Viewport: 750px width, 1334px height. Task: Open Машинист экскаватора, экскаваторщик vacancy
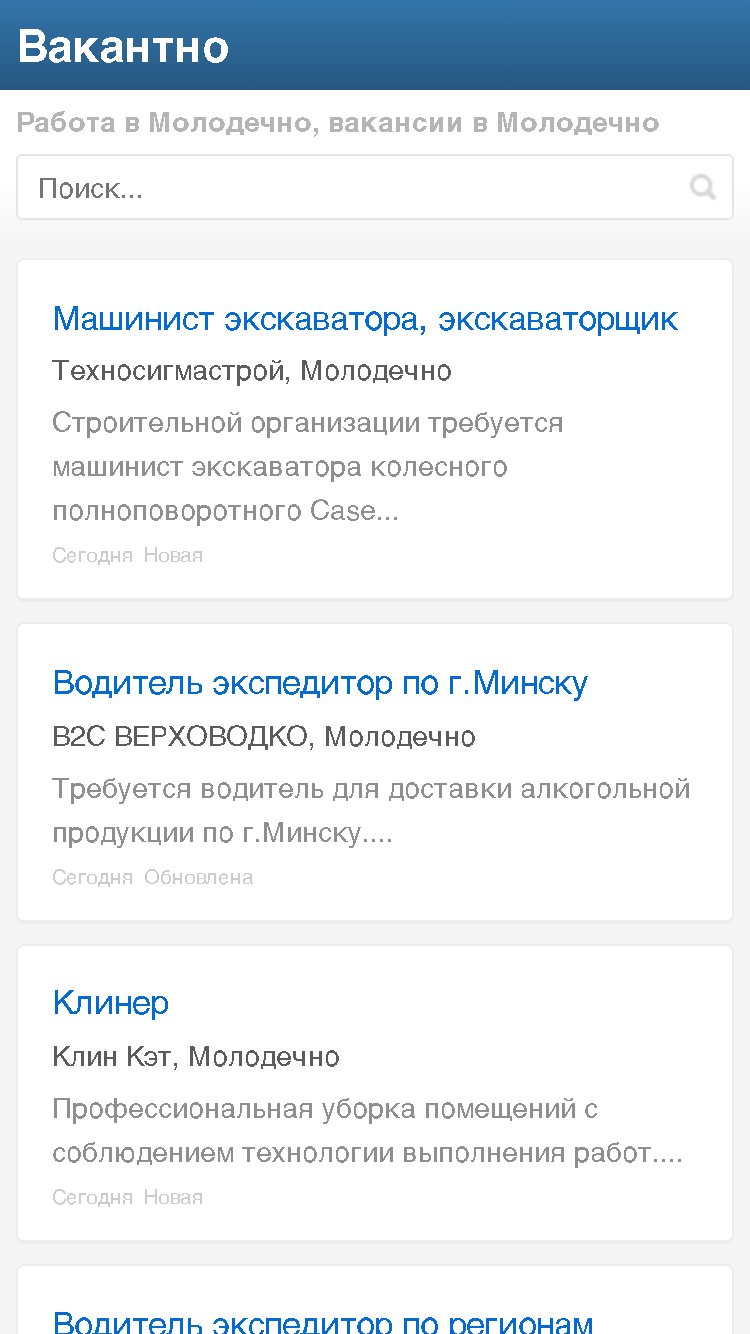[x=365, y=319]
